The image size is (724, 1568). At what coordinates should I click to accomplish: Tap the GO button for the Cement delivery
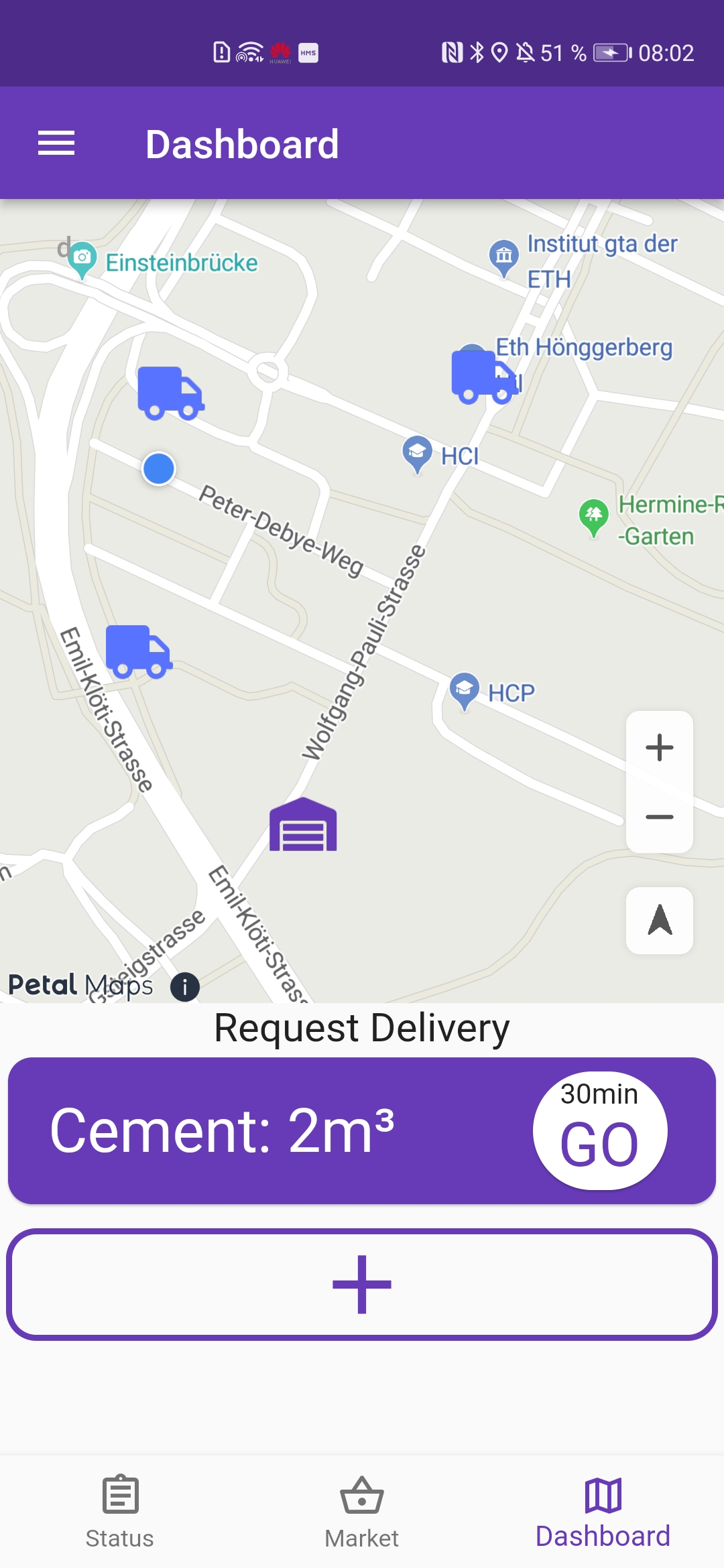pyautogui.click(x=600, y=1130)
